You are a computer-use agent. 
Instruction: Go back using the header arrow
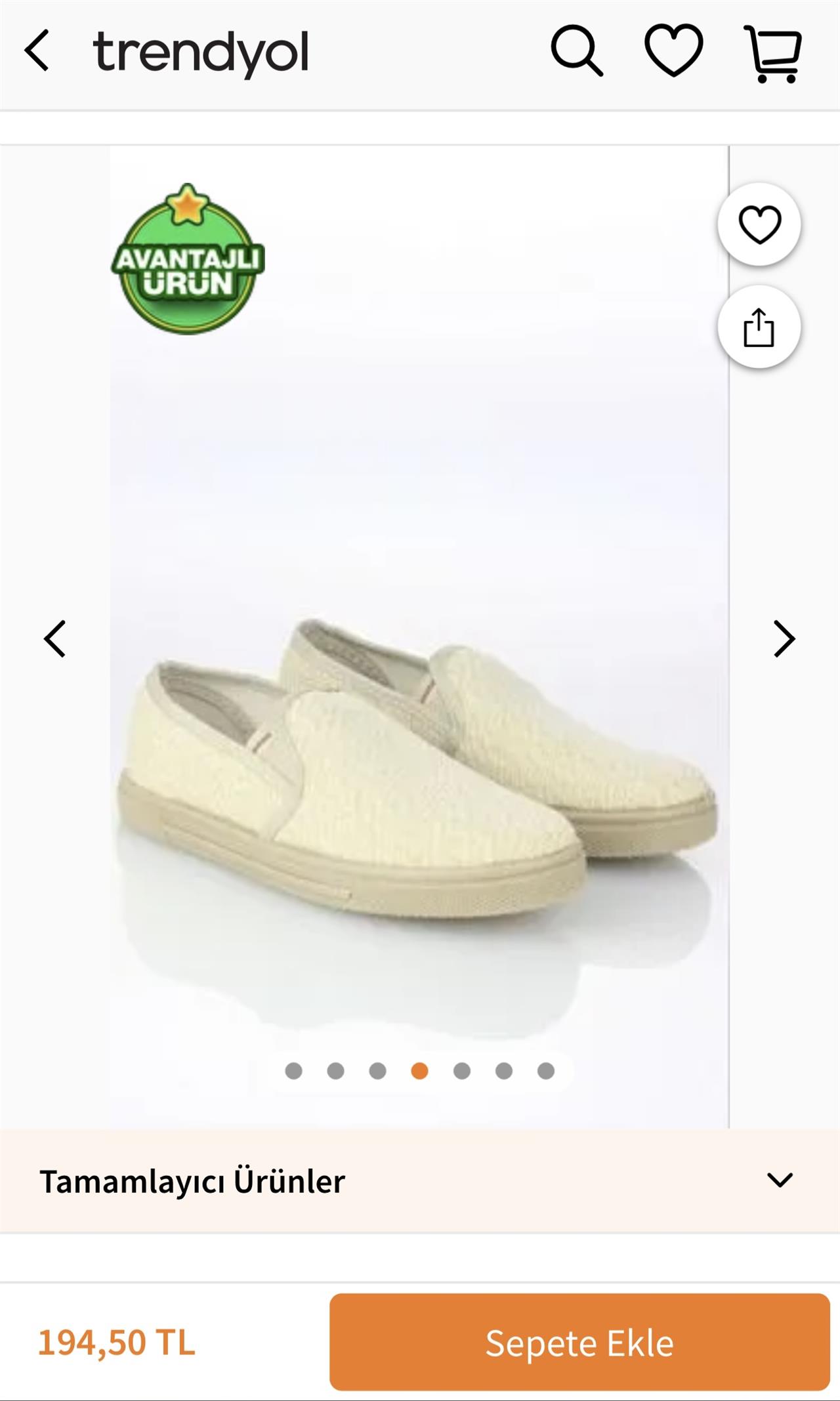[x=37, y=51]
